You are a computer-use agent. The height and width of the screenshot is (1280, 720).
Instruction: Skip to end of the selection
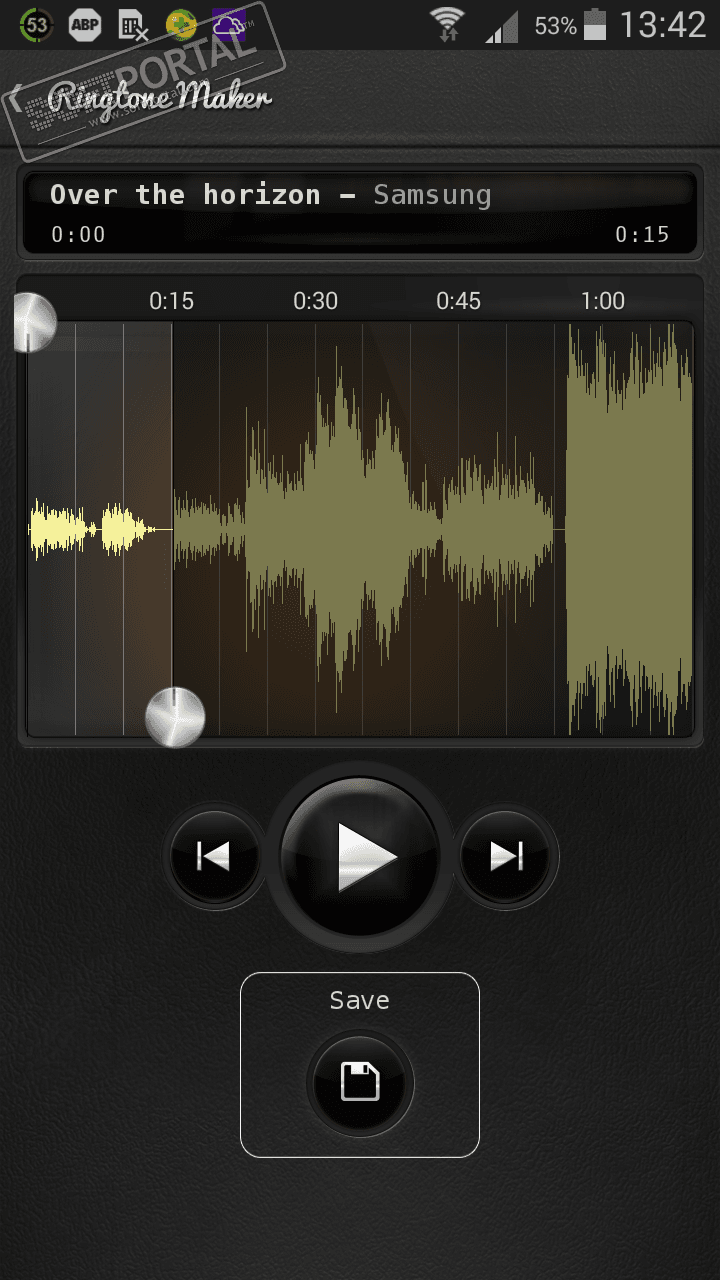point(507,857)
